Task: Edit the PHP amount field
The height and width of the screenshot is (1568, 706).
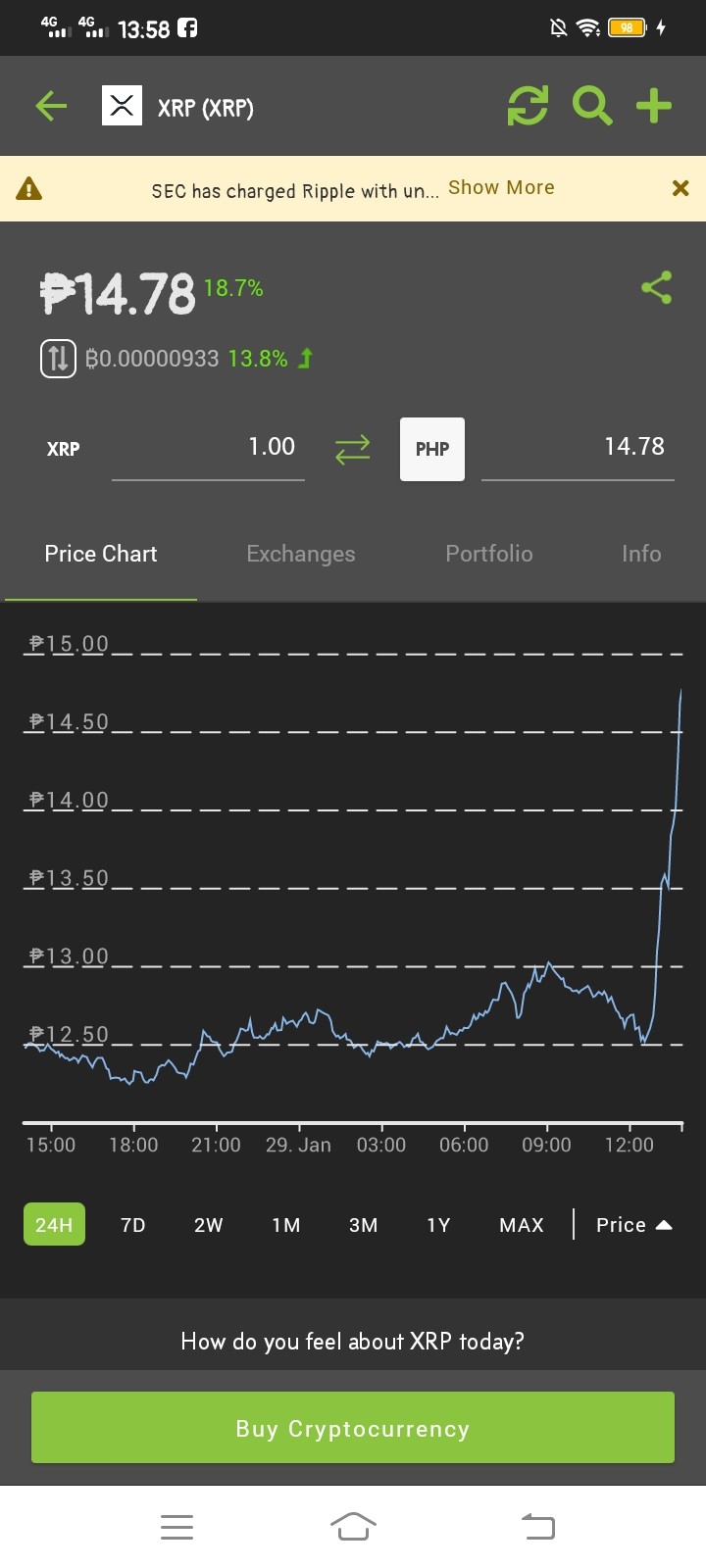Action: [578, 448]
